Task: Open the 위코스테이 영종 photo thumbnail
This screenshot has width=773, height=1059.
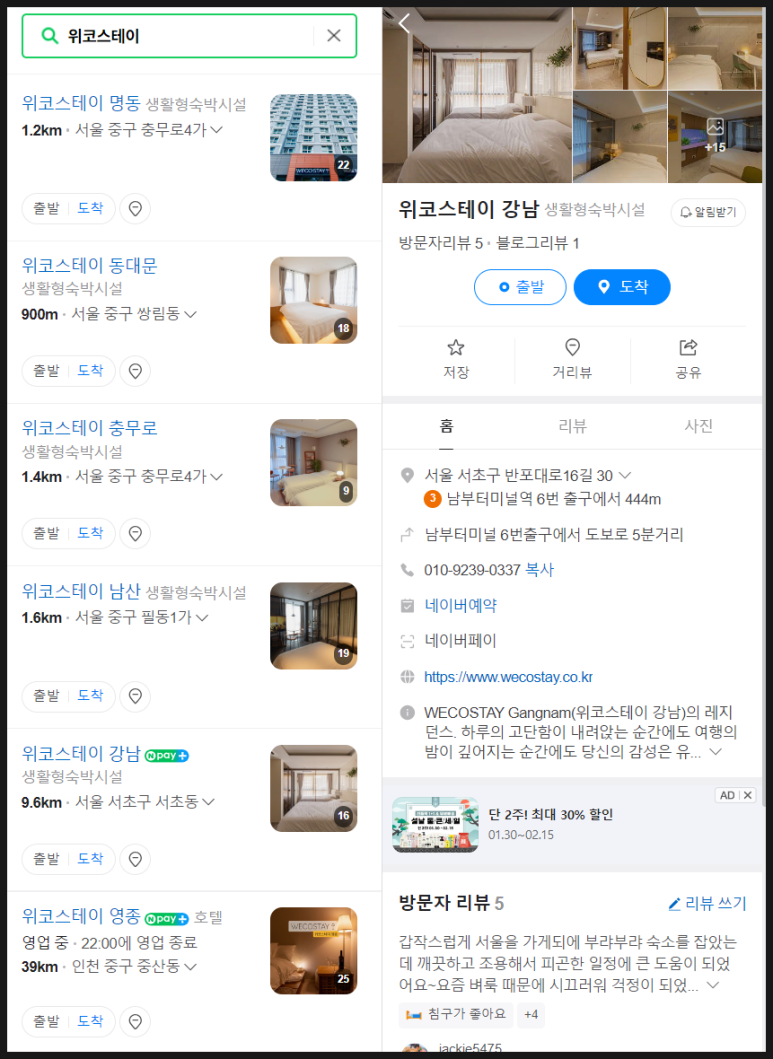Action: tap(313, 950)
